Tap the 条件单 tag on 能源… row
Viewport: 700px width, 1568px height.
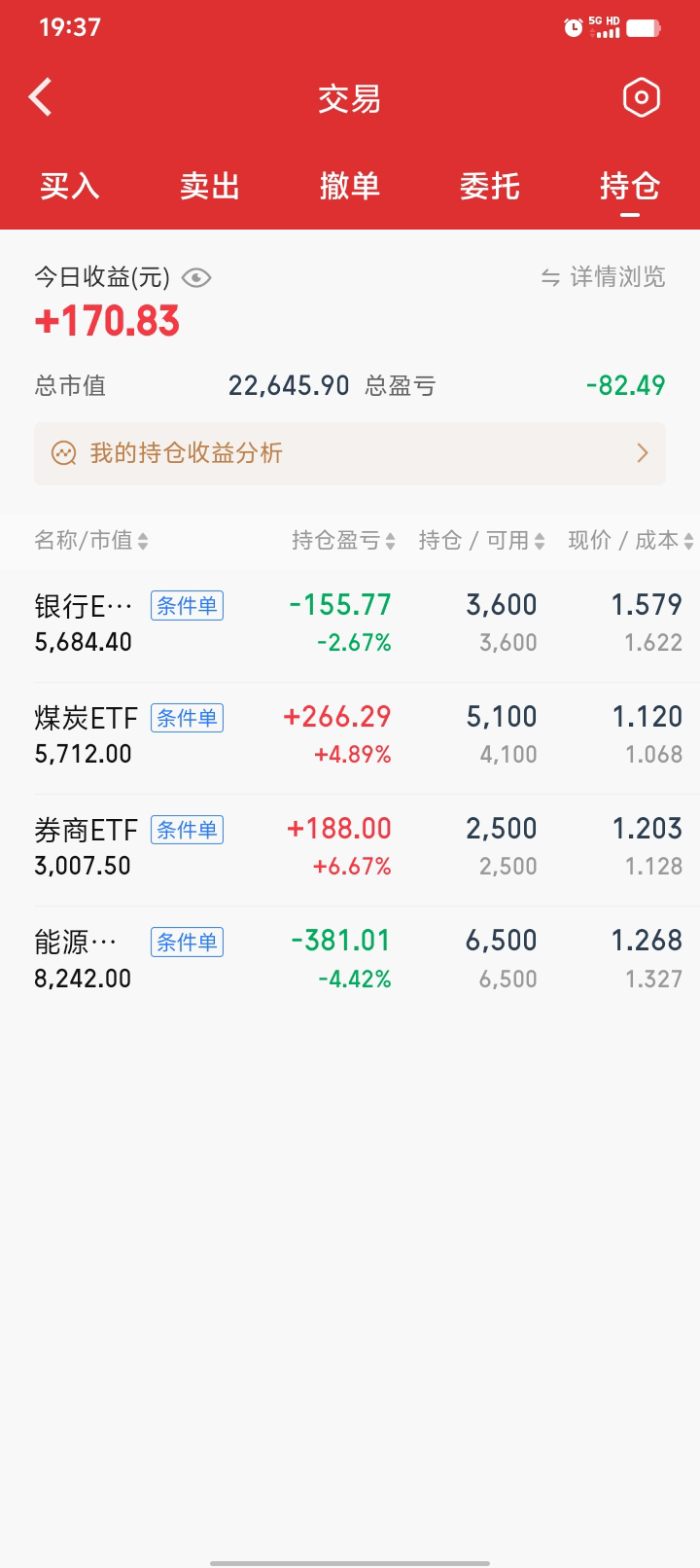click(x=187, y=942)
